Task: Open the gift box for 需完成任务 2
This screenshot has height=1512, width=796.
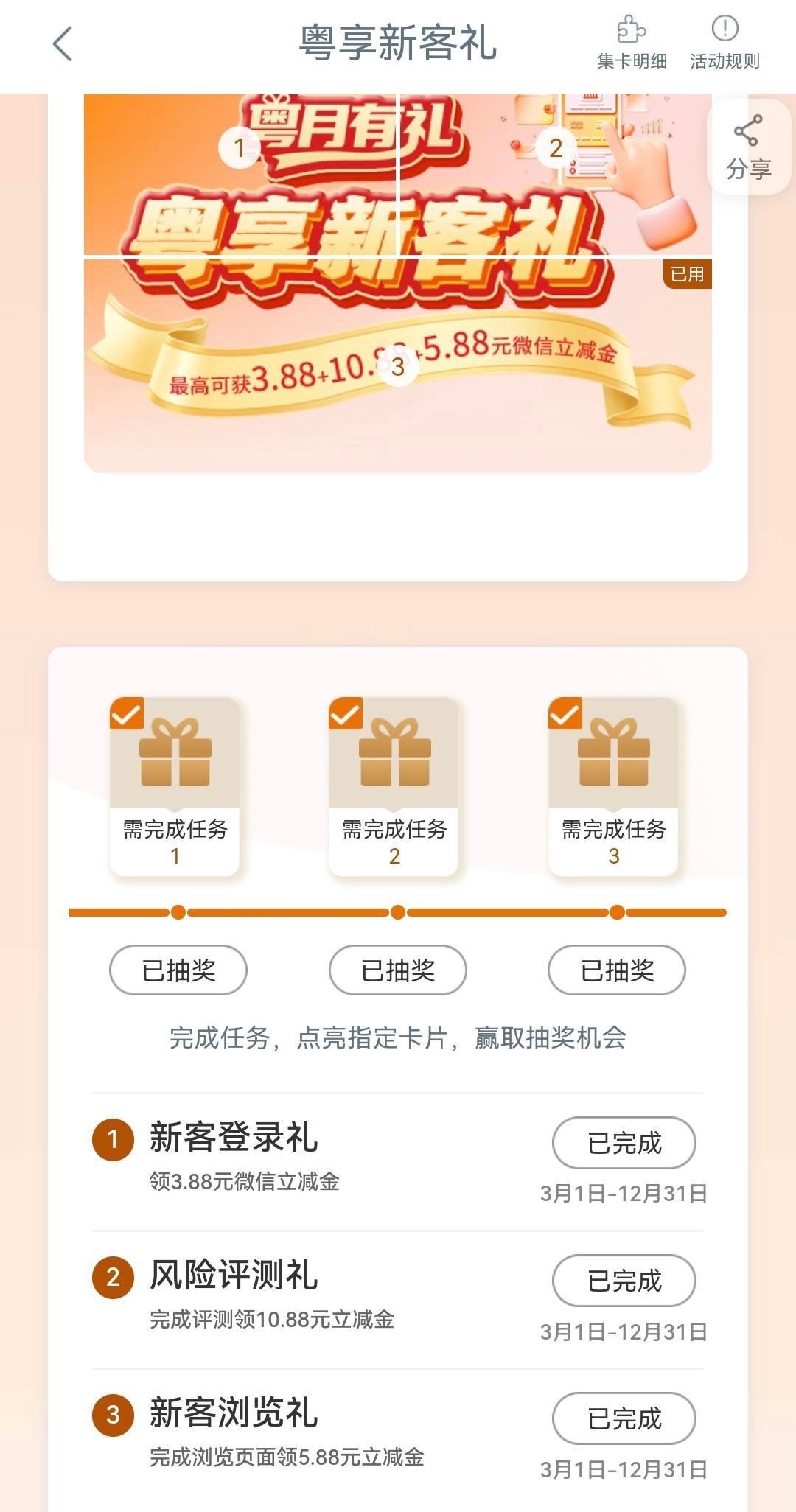Action: tap(394, 753)
